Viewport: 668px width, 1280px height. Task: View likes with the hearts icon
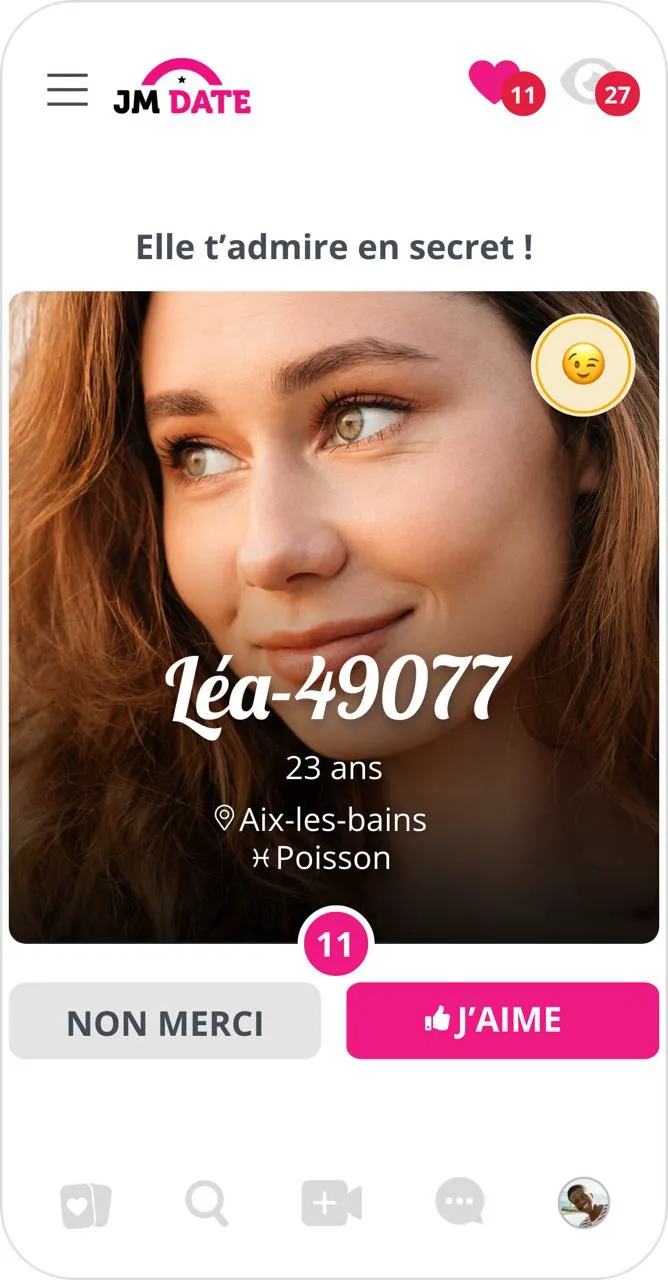(x=497, y=85)
